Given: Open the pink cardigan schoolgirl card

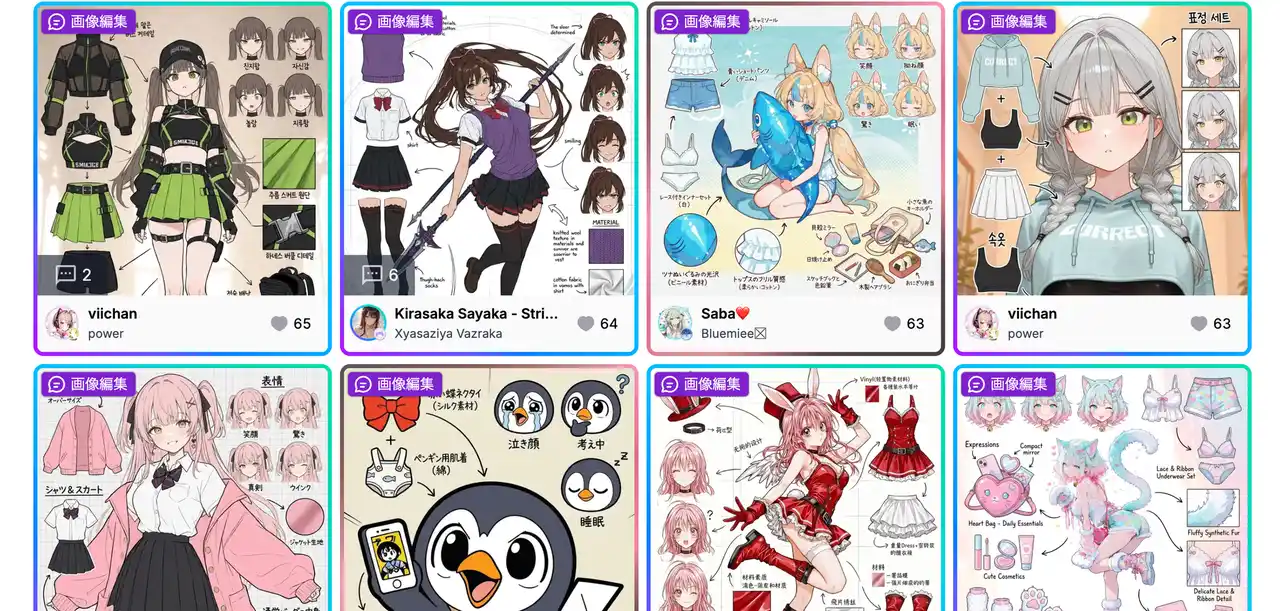Looking at the screenshot, I should click(x=183, y=490).
